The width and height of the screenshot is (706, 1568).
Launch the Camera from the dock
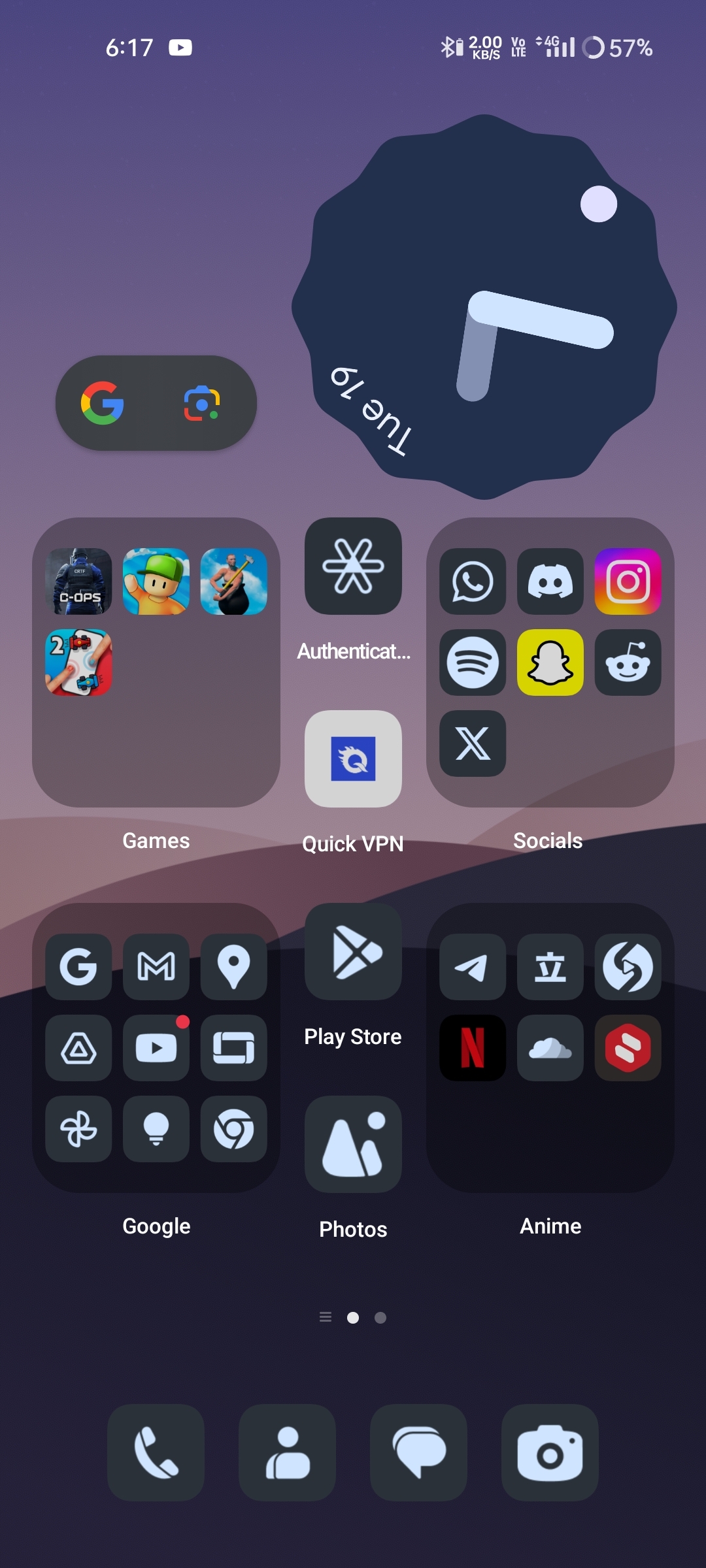pyautogui.click(x=550, y=1452)
